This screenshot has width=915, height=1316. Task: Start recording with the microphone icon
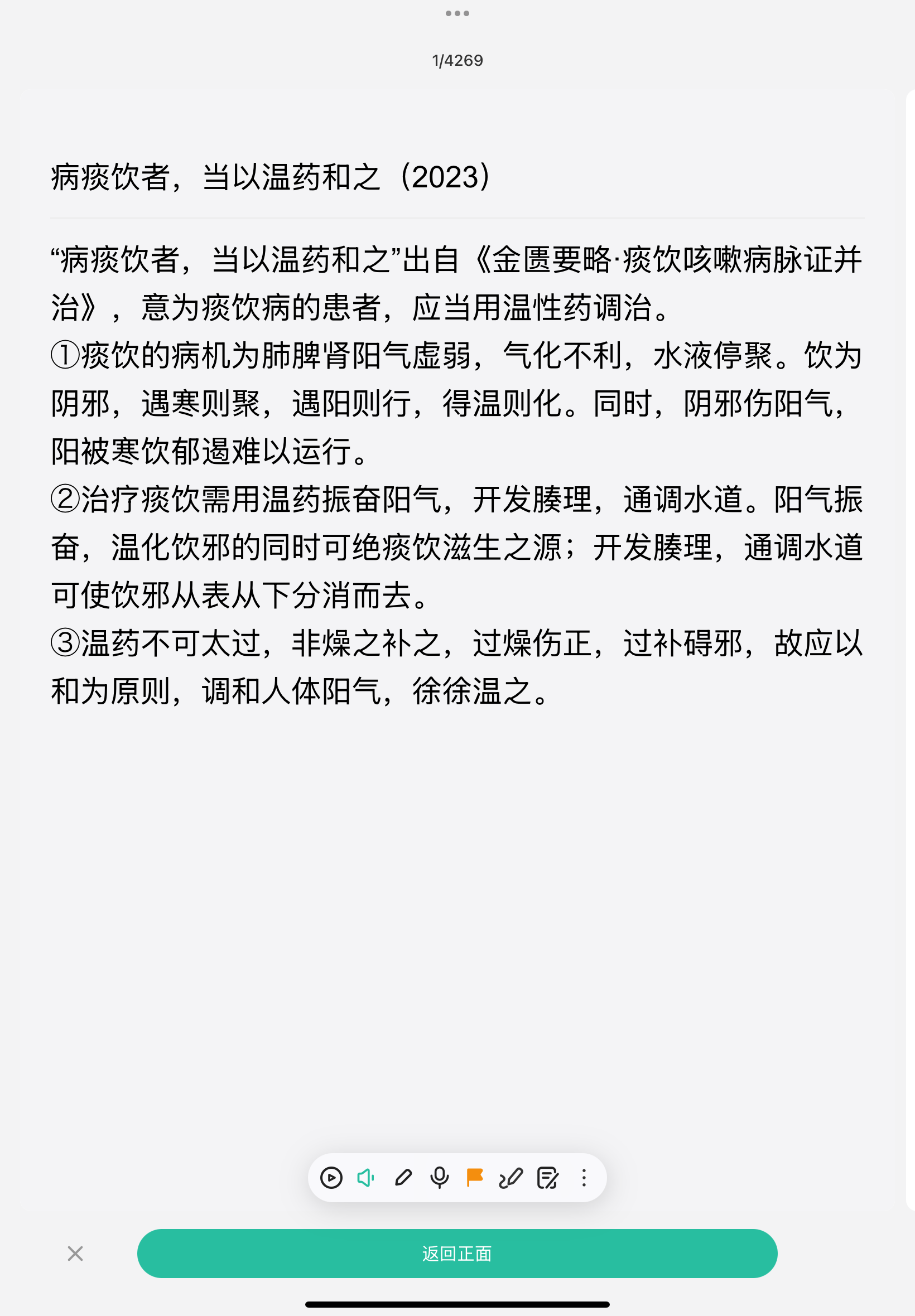[439, 1178]
